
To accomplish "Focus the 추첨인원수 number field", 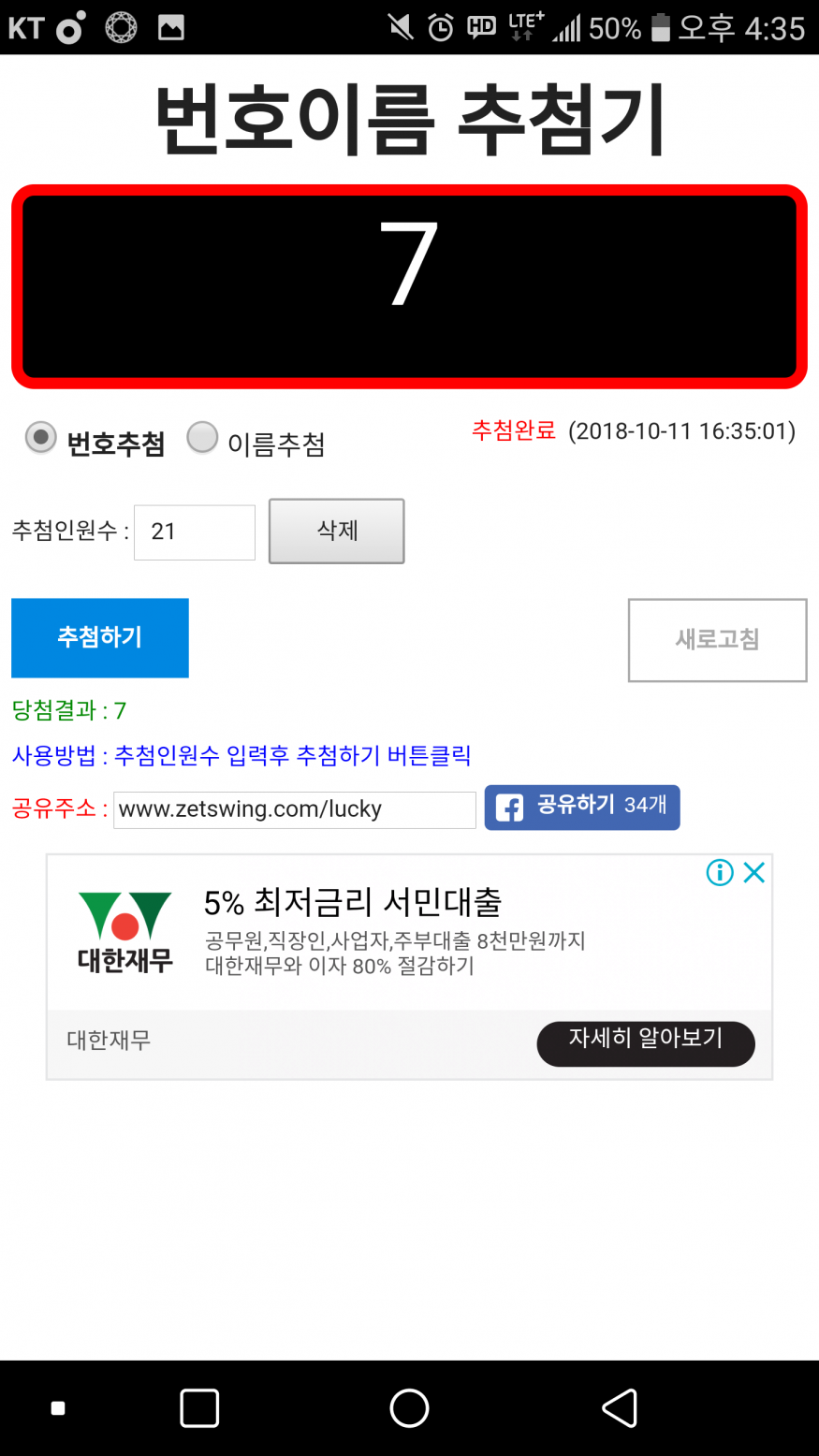I will coord(195,531).
